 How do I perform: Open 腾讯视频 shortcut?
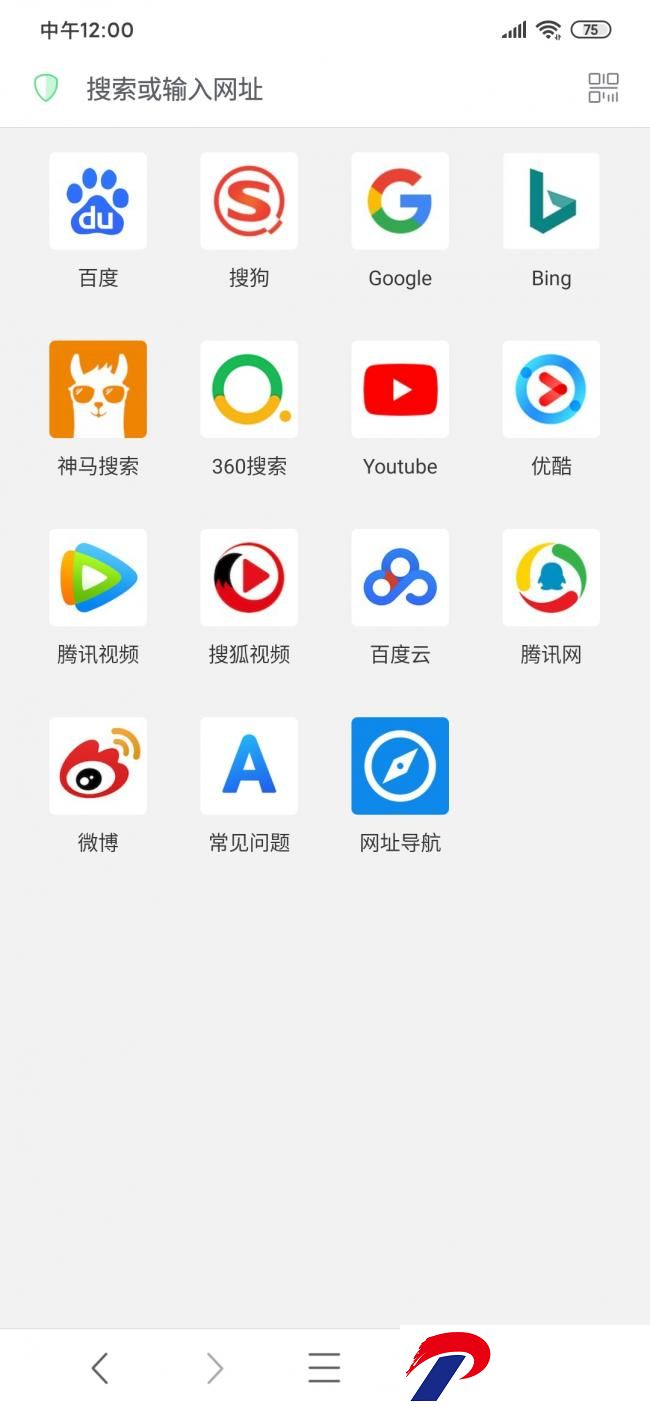(x=98, y=578)
